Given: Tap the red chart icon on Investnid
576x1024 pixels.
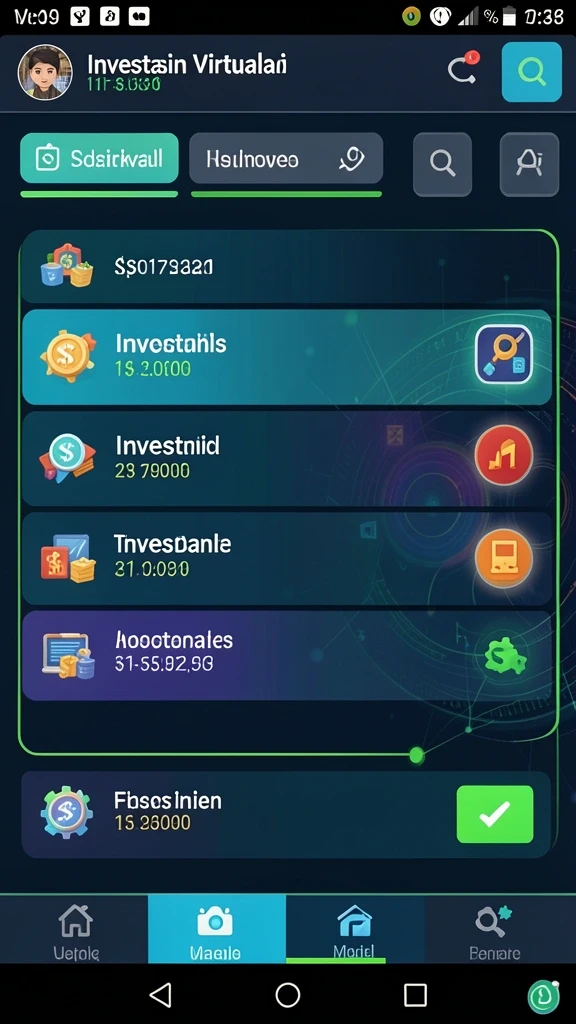Looking at the screenshot, I should 504,455.
